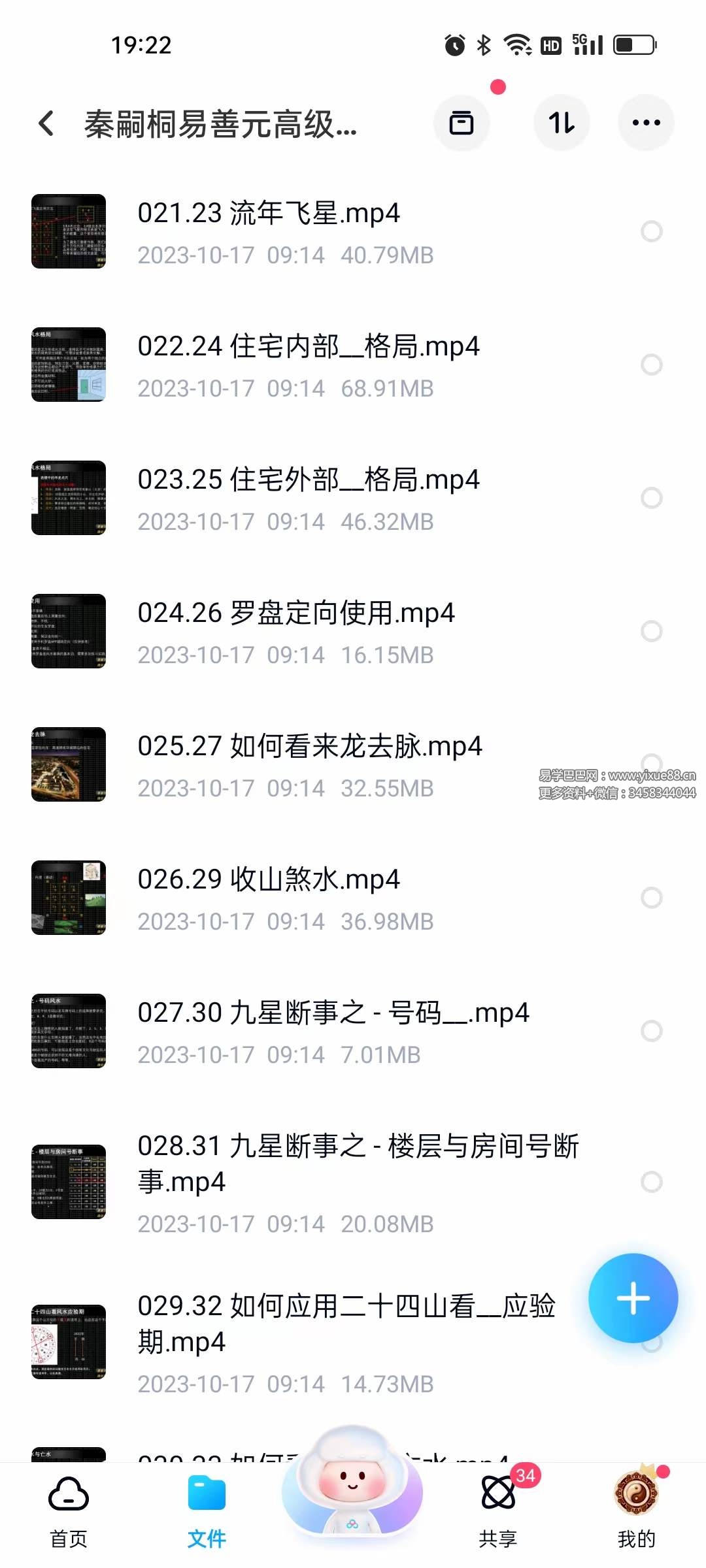Tap the sort order arrows icon
Viewport: 706px width, 1568px height.
click(x=561, y=122)
